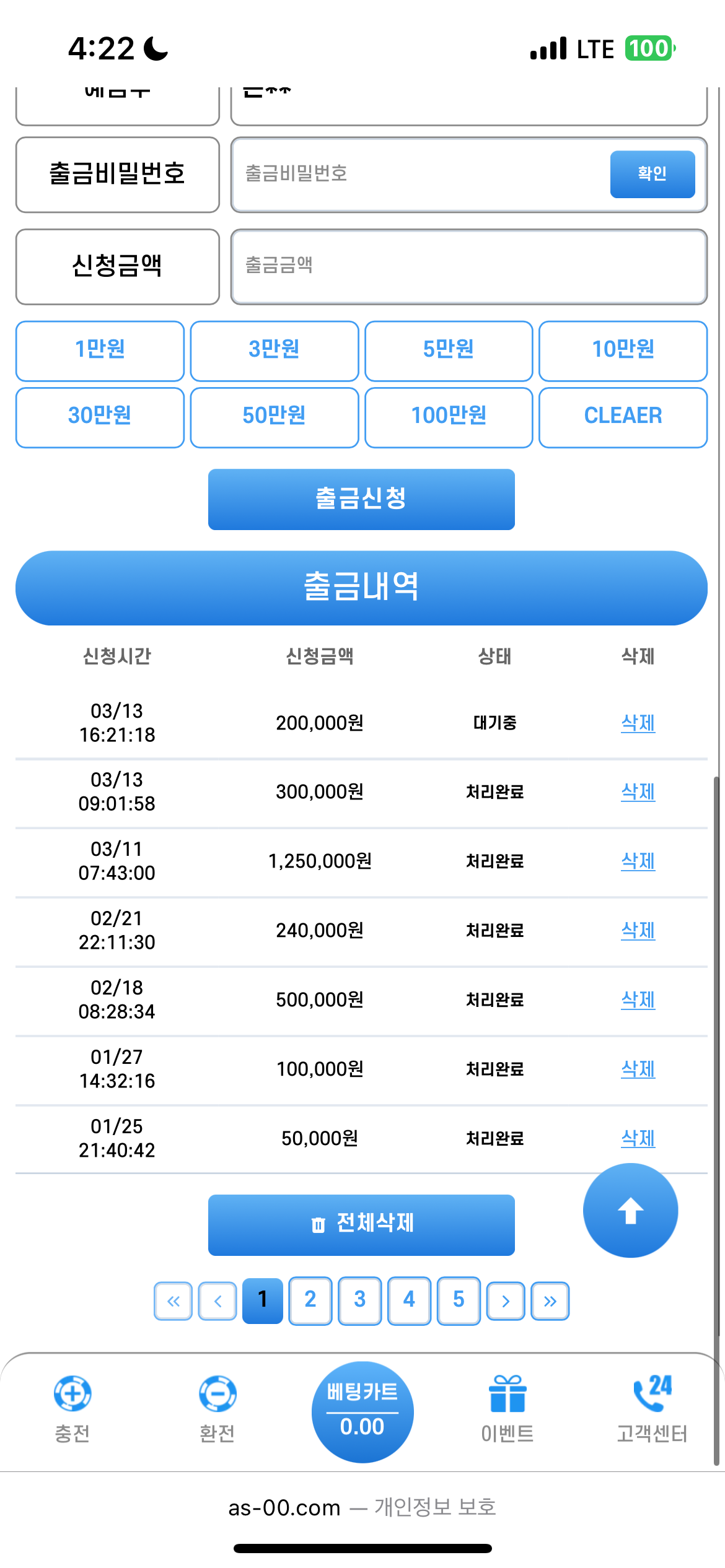725x1568 pixels.
Task: Go to page 2 of history
Action: [x=310, y=1300]
